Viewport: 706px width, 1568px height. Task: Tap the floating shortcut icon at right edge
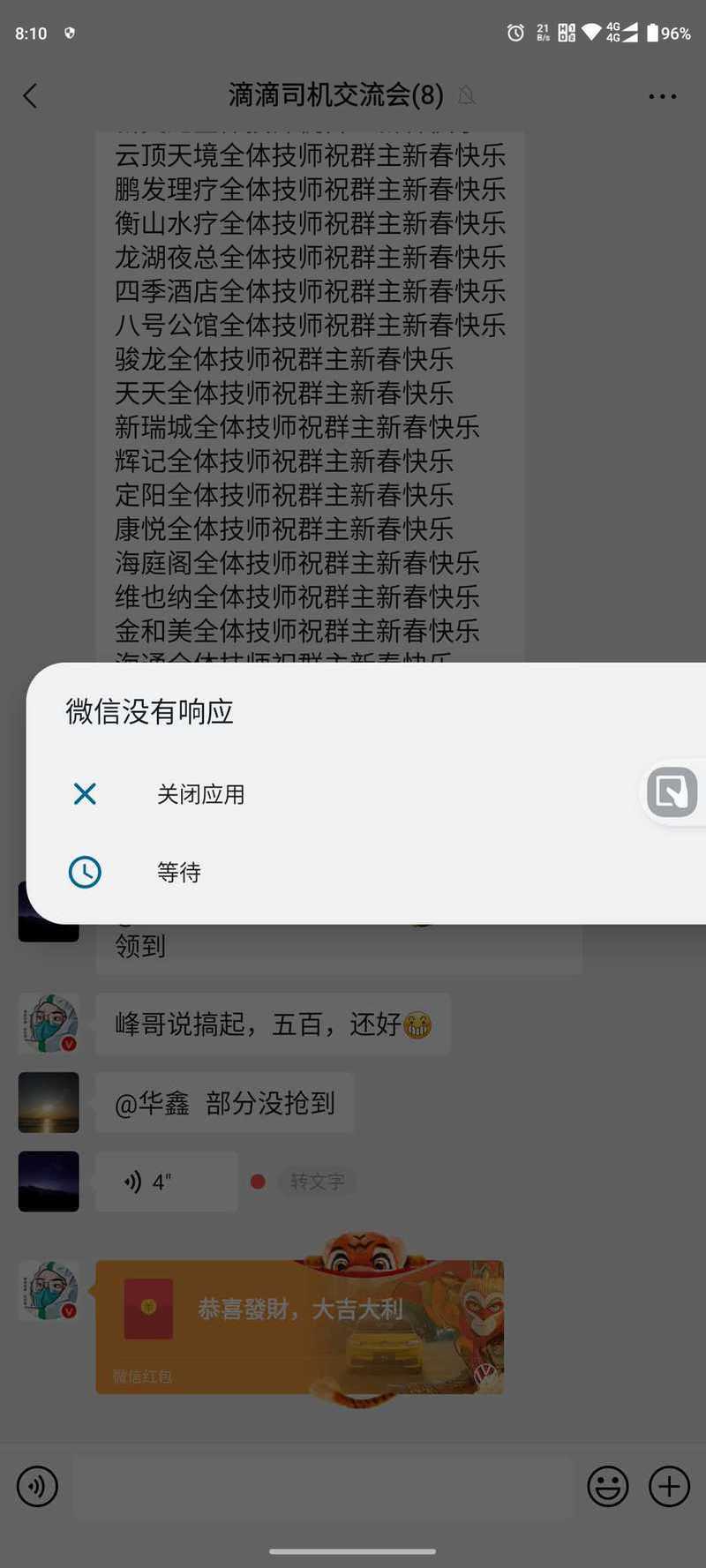(x=672, y=792)
